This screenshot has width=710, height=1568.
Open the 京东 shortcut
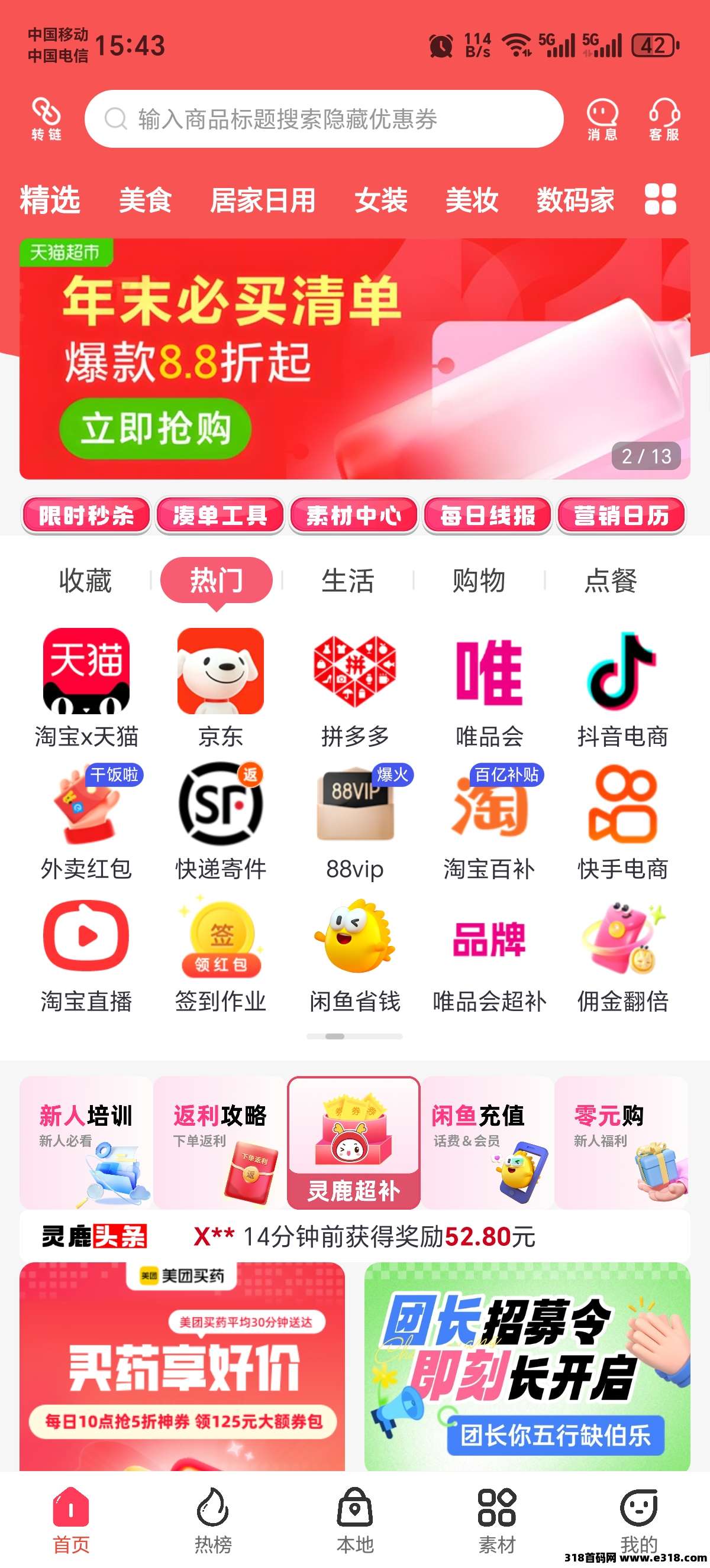coord(221,688)
